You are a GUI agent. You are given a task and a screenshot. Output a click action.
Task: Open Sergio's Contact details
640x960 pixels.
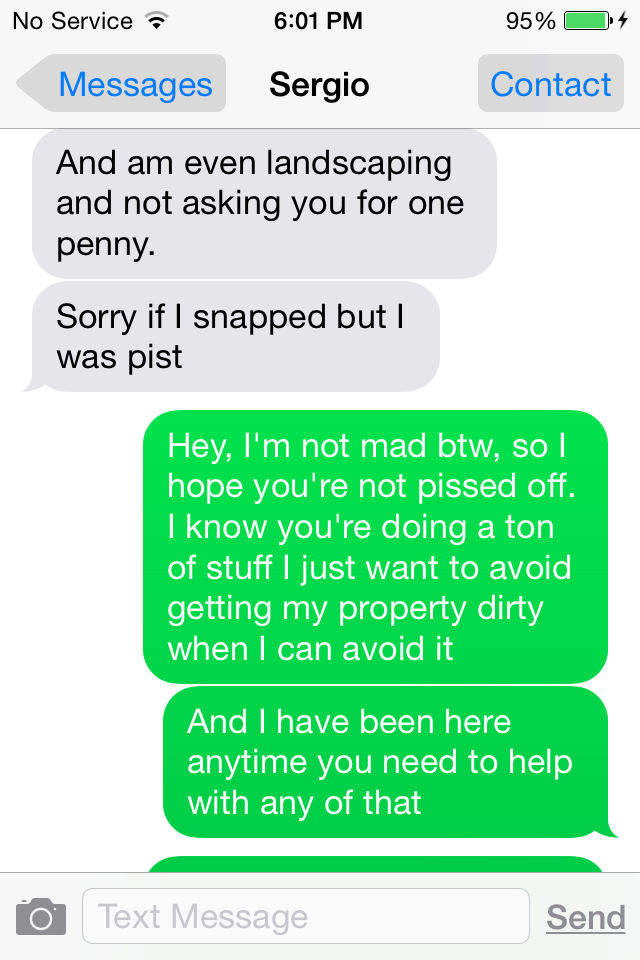[551, 84]
